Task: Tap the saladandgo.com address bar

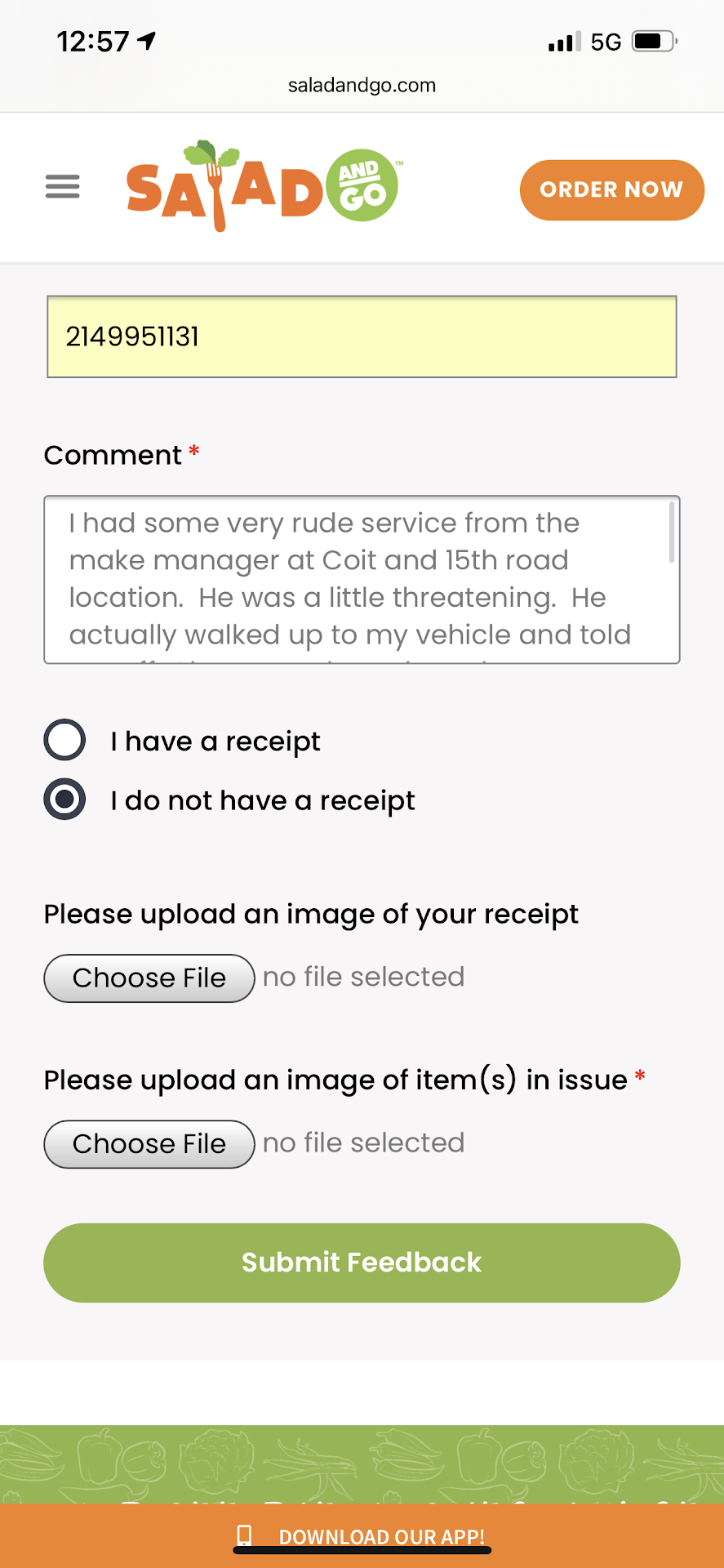Action: pyautogui.click(x=362, y=85)
